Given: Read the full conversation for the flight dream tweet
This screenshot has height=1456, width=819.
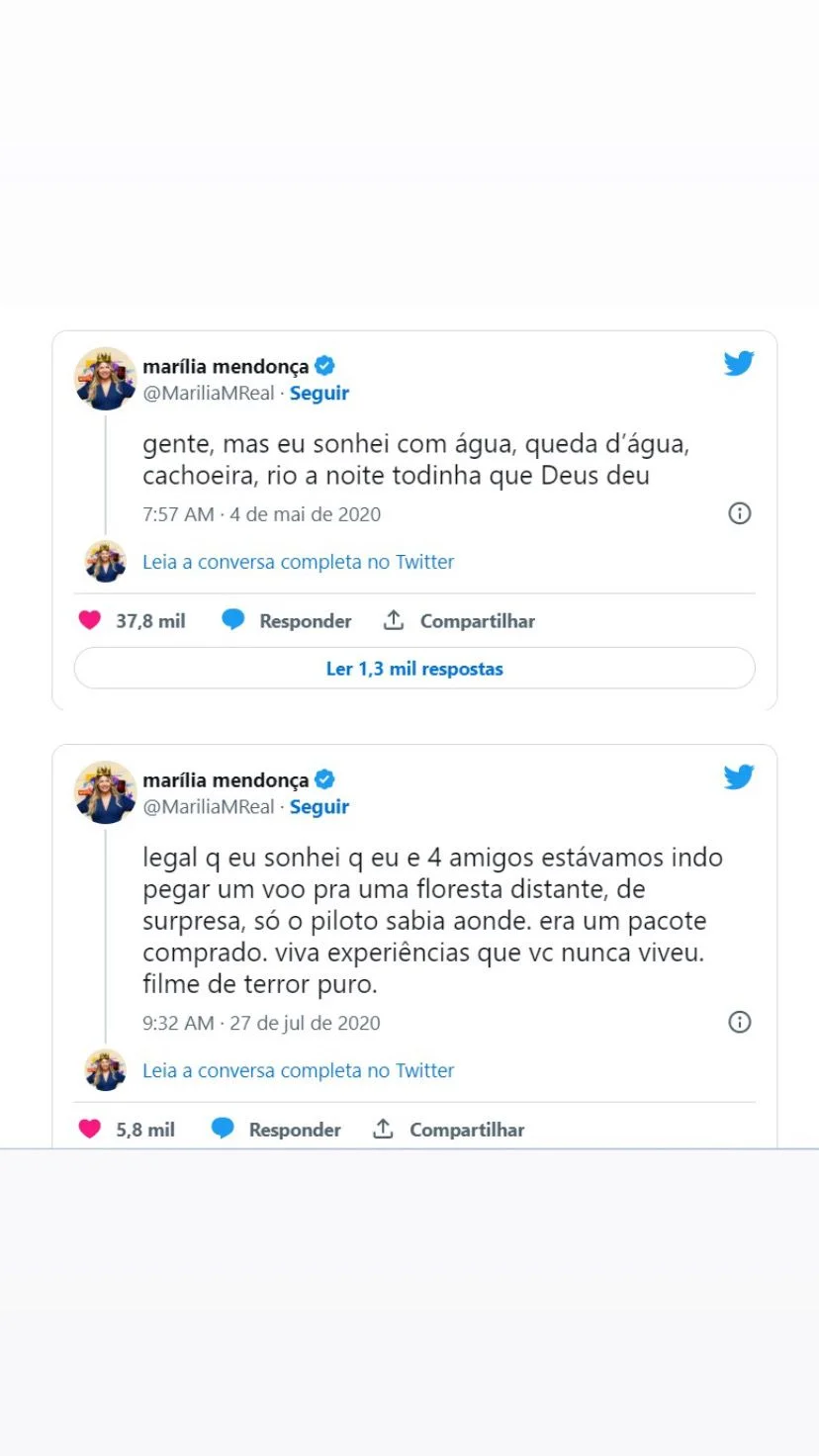Looking at the screenshot, I should pyautogui.click(x=298, y=1070).
